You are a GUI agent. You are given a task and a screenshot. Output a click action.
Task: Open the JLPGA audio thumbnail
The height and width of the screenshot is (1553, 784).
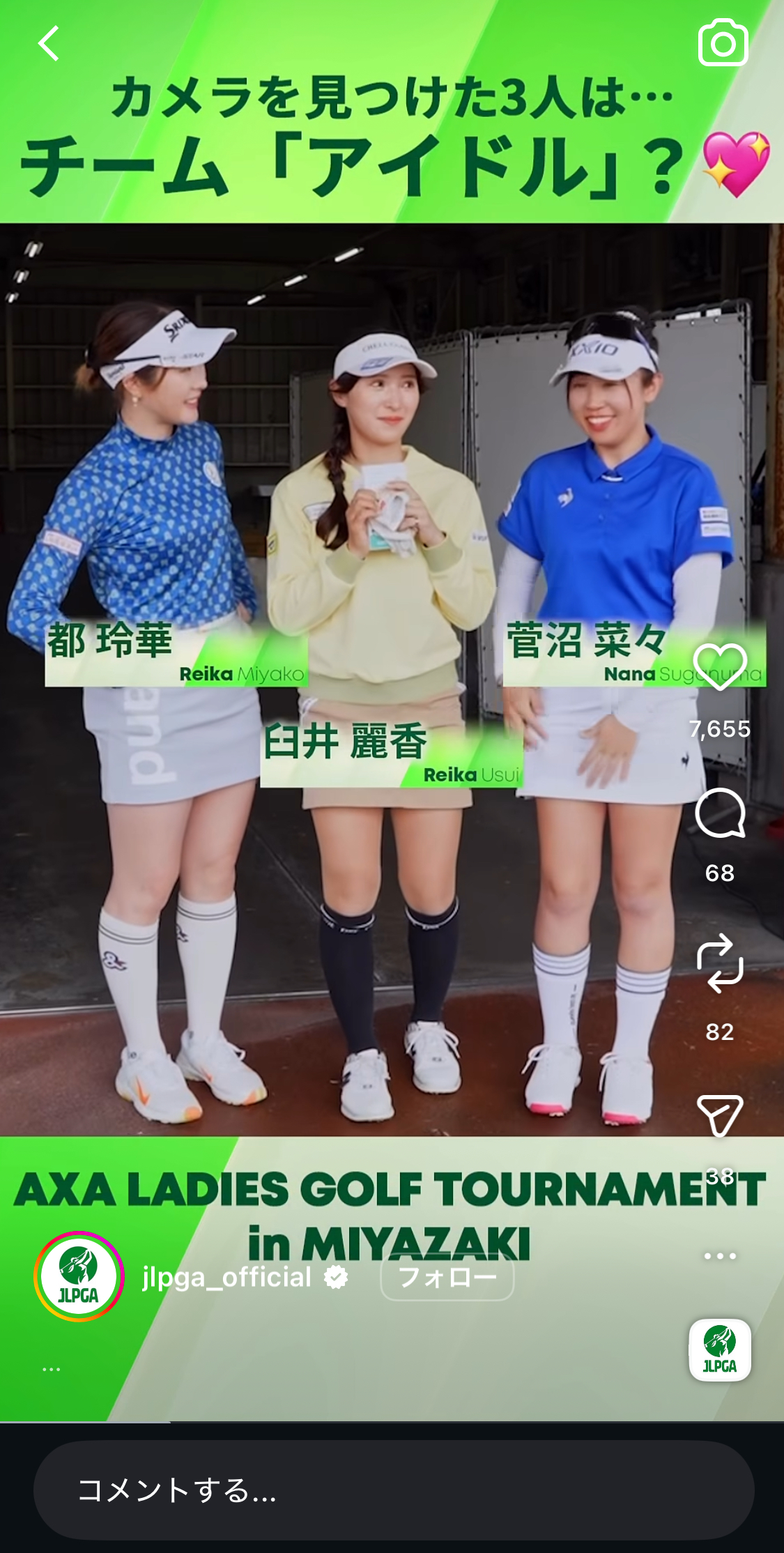tap(720, 1350)
